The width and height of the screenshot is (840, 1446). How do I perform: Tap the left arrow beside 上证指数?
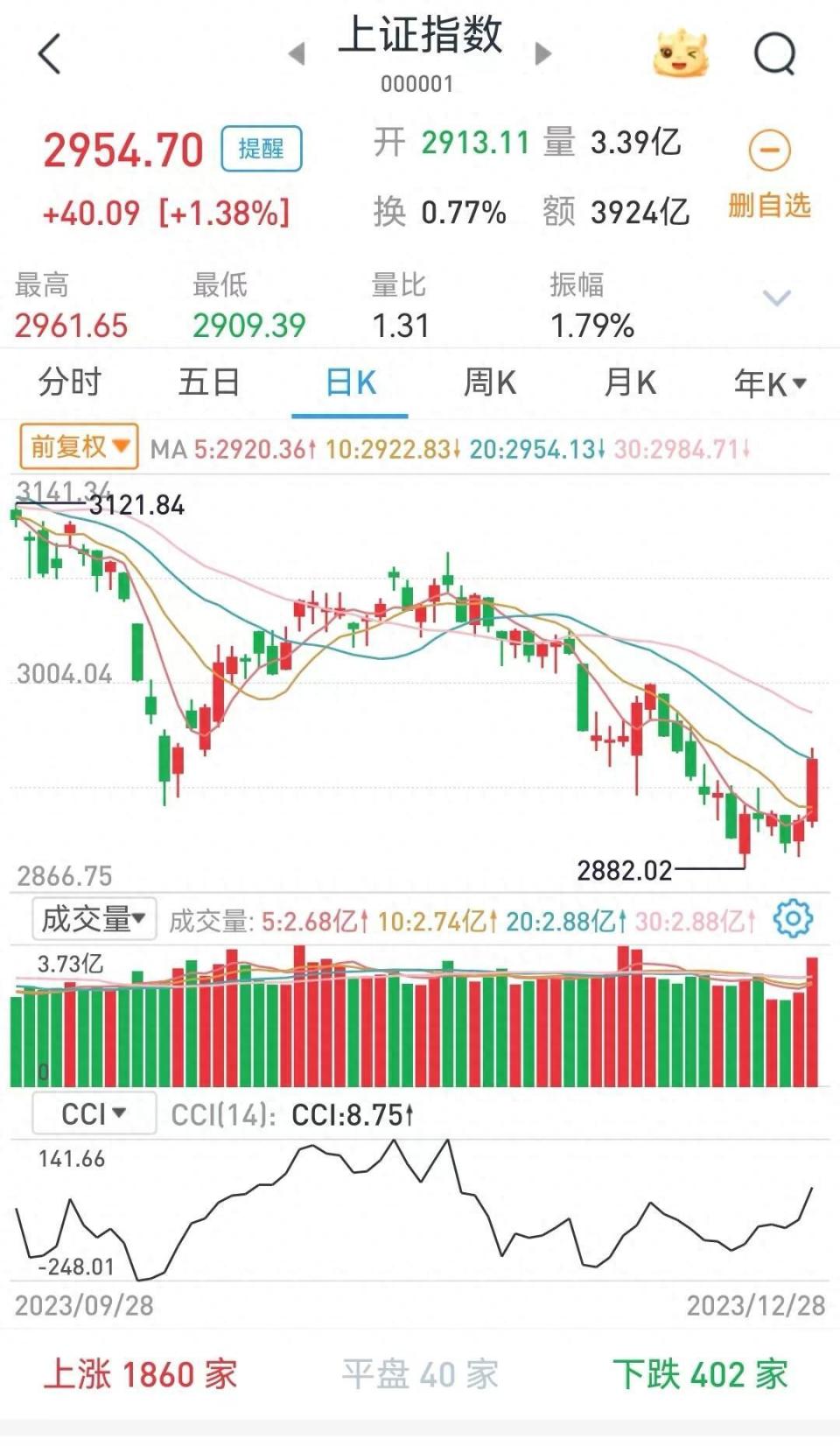297,53
